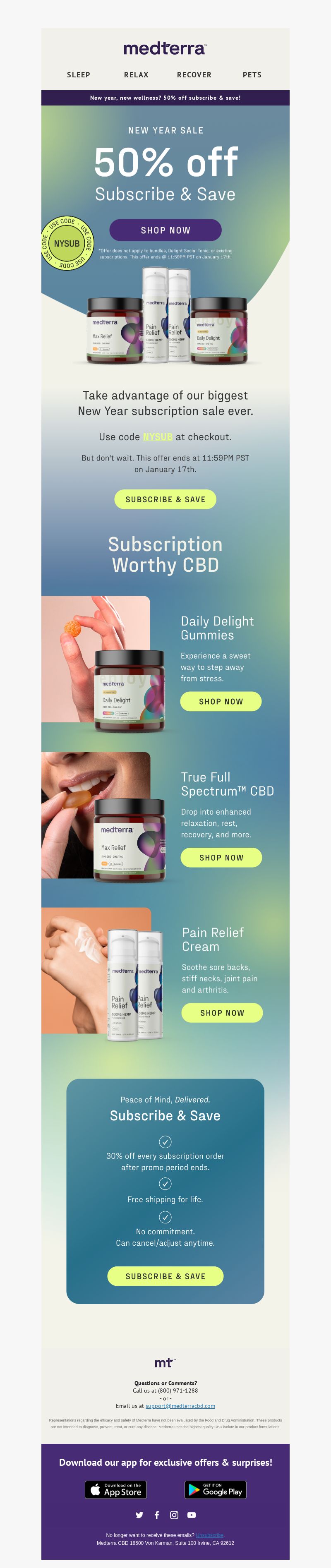Open the Sleep category link
The image size is (331, 1568).
click(x=79, y=75)
